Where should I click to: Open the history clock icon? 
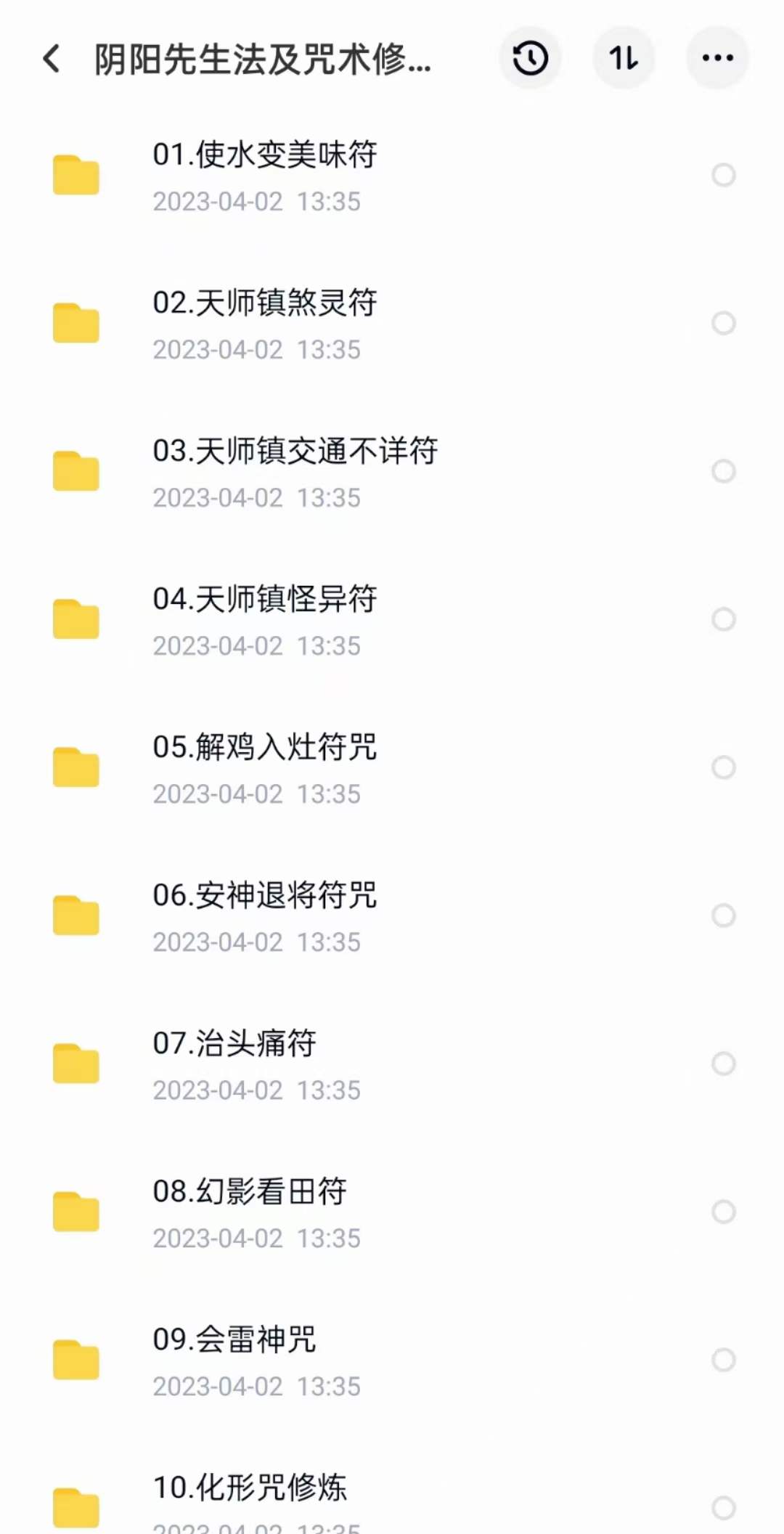531,58
